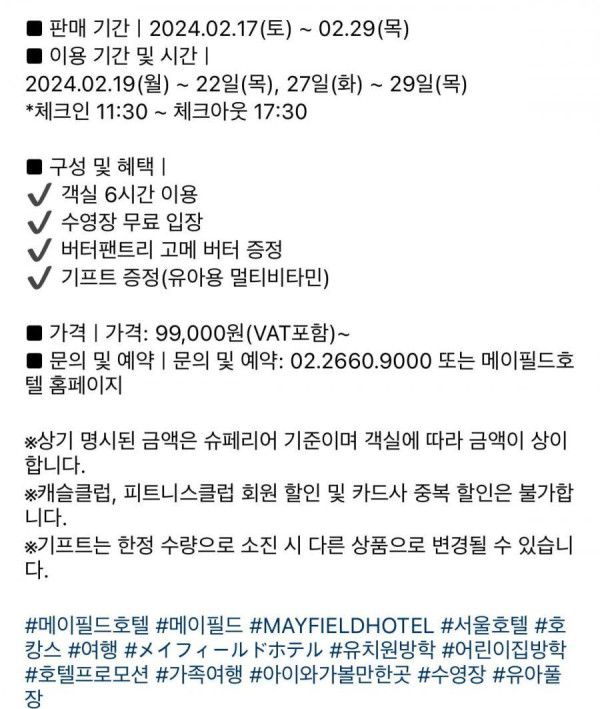Image resolution: width=600 pixels, height=709 pixels.
Task: View the #호텔프로모션 hashtag page
Action: tap(86, 673)
